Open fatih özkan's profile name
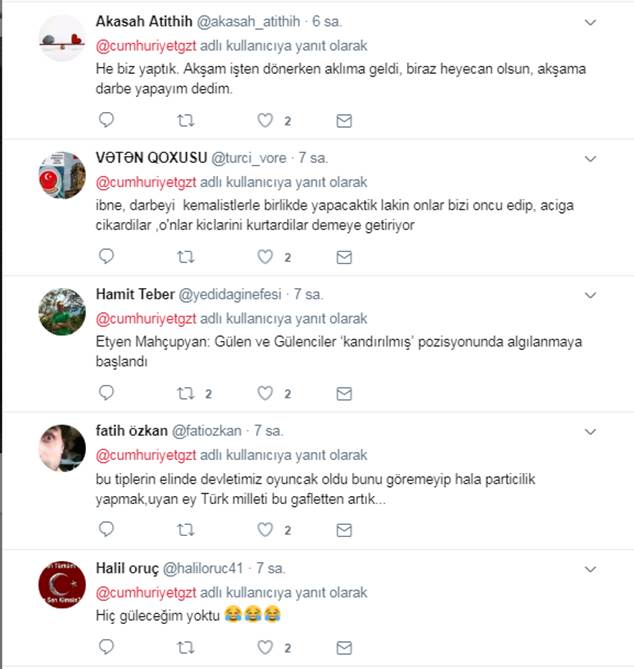 125,431
